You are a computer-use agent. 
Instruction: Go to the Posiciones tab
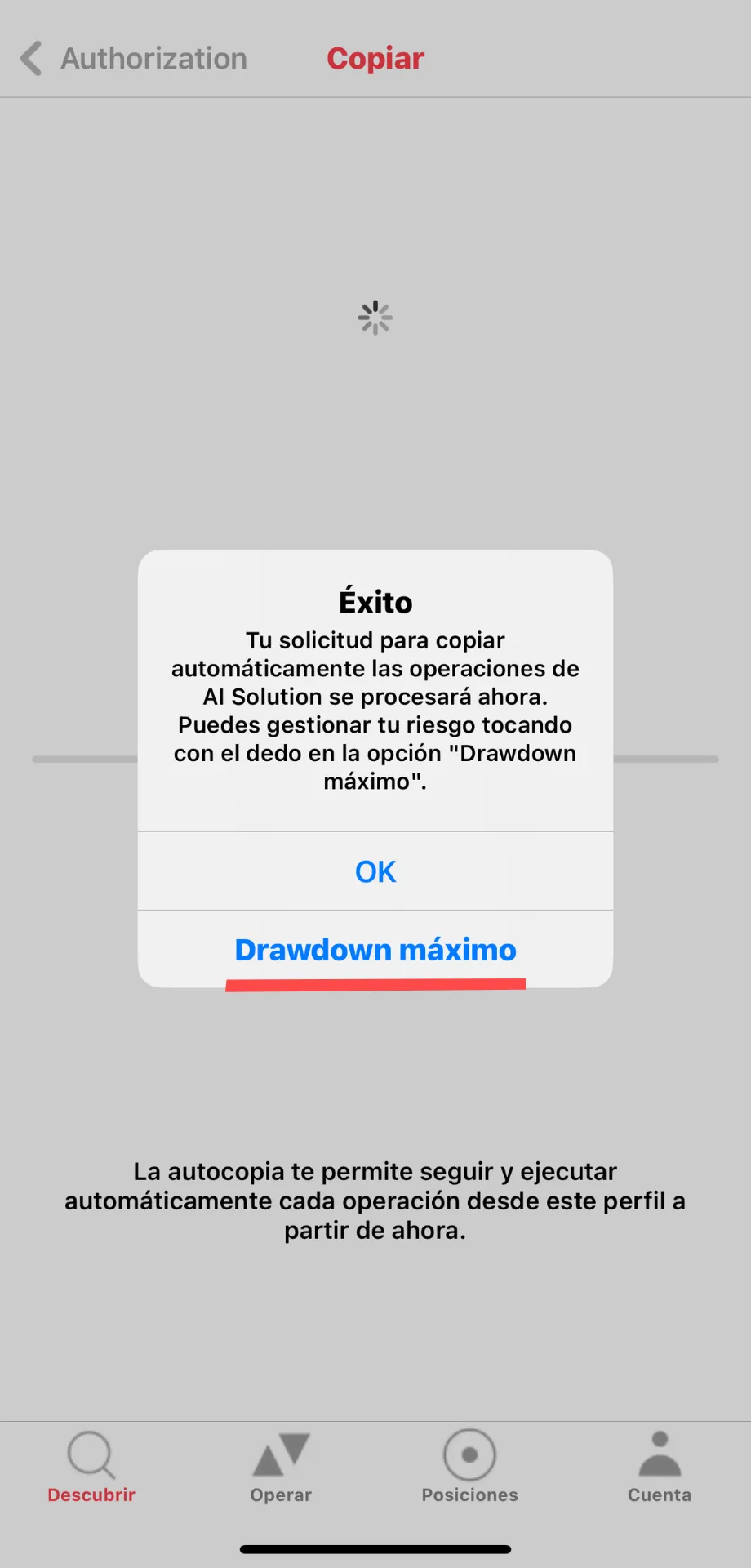click(469, 1467)
